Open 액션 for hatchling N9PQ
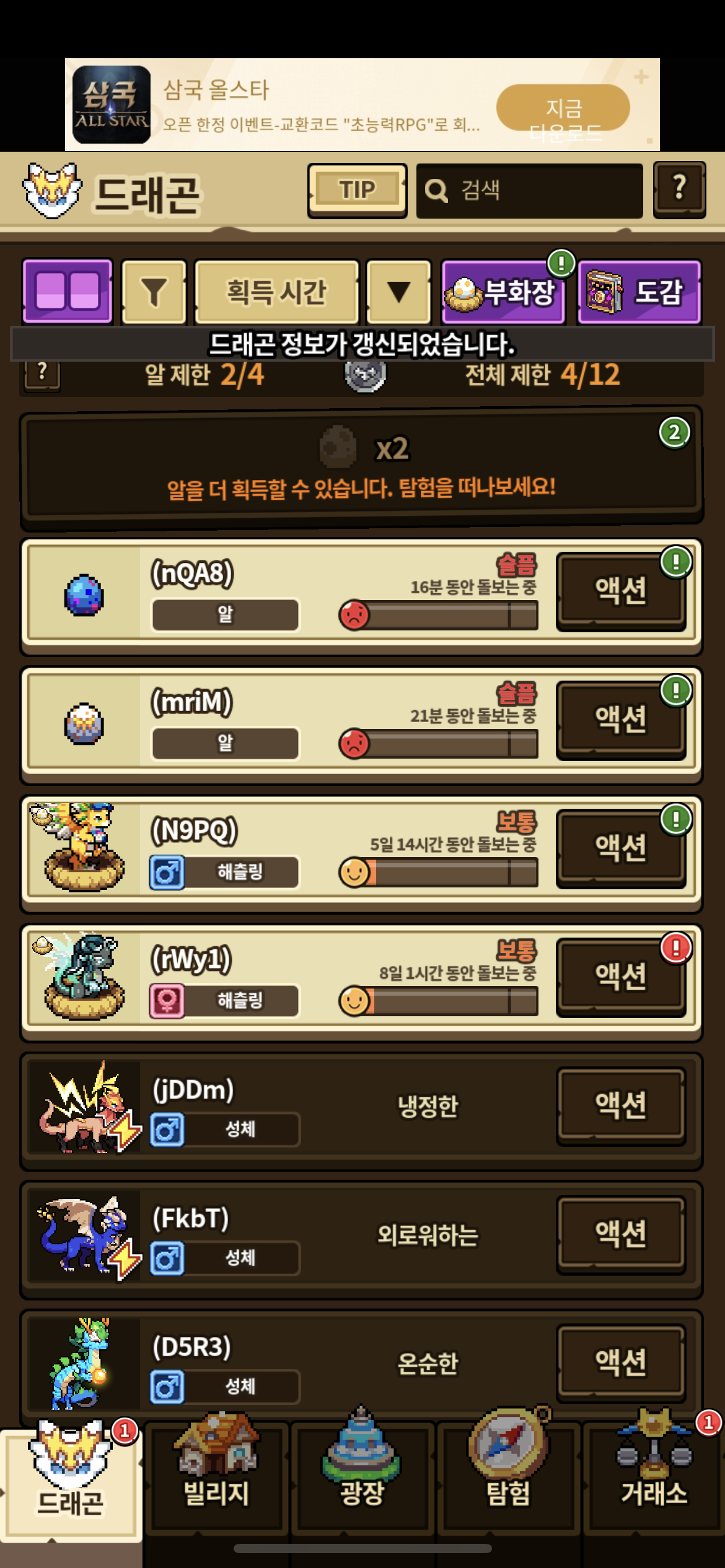Viewport: 725px width, 1568px height. tap(621, 848)
